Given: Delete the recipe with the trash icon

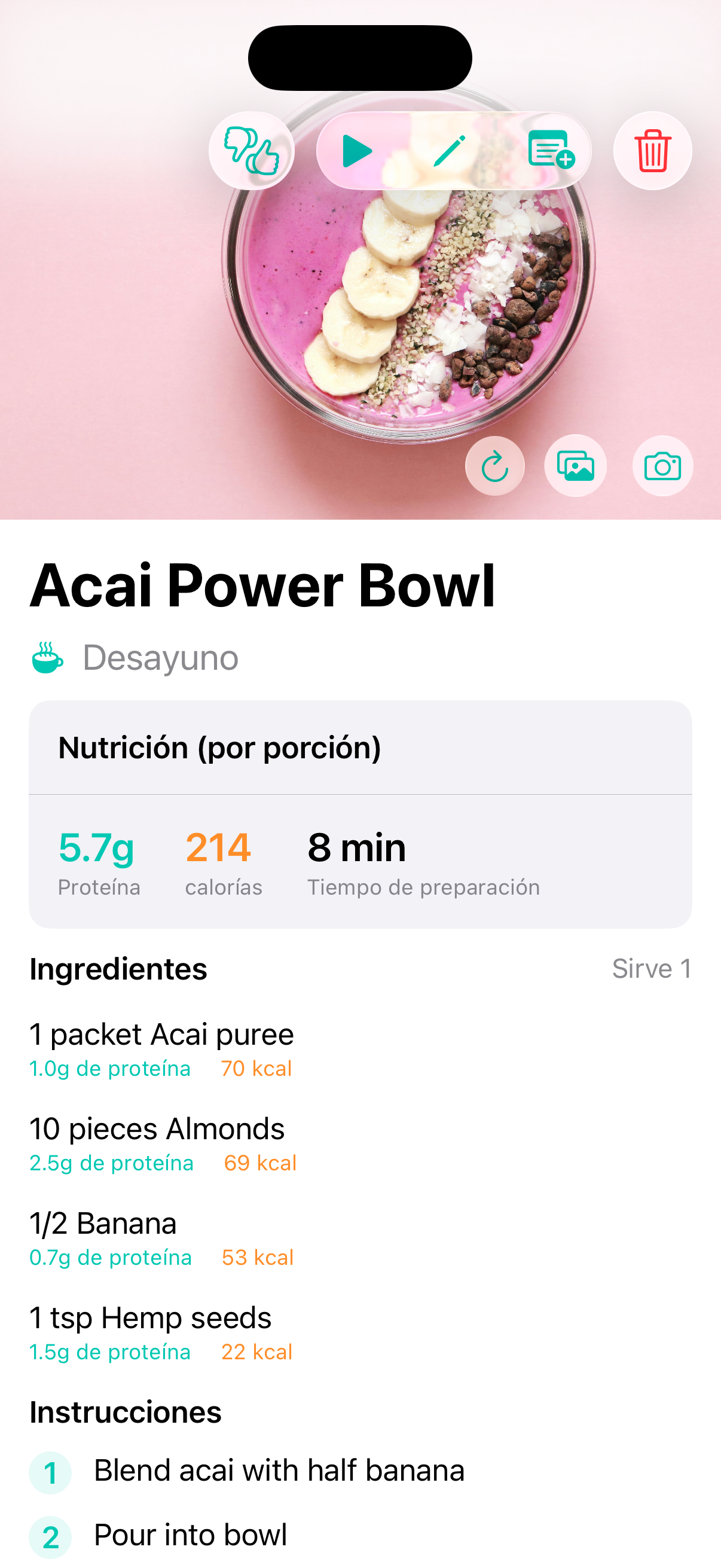Looking at the screenshot, I should tap(652, 151).
